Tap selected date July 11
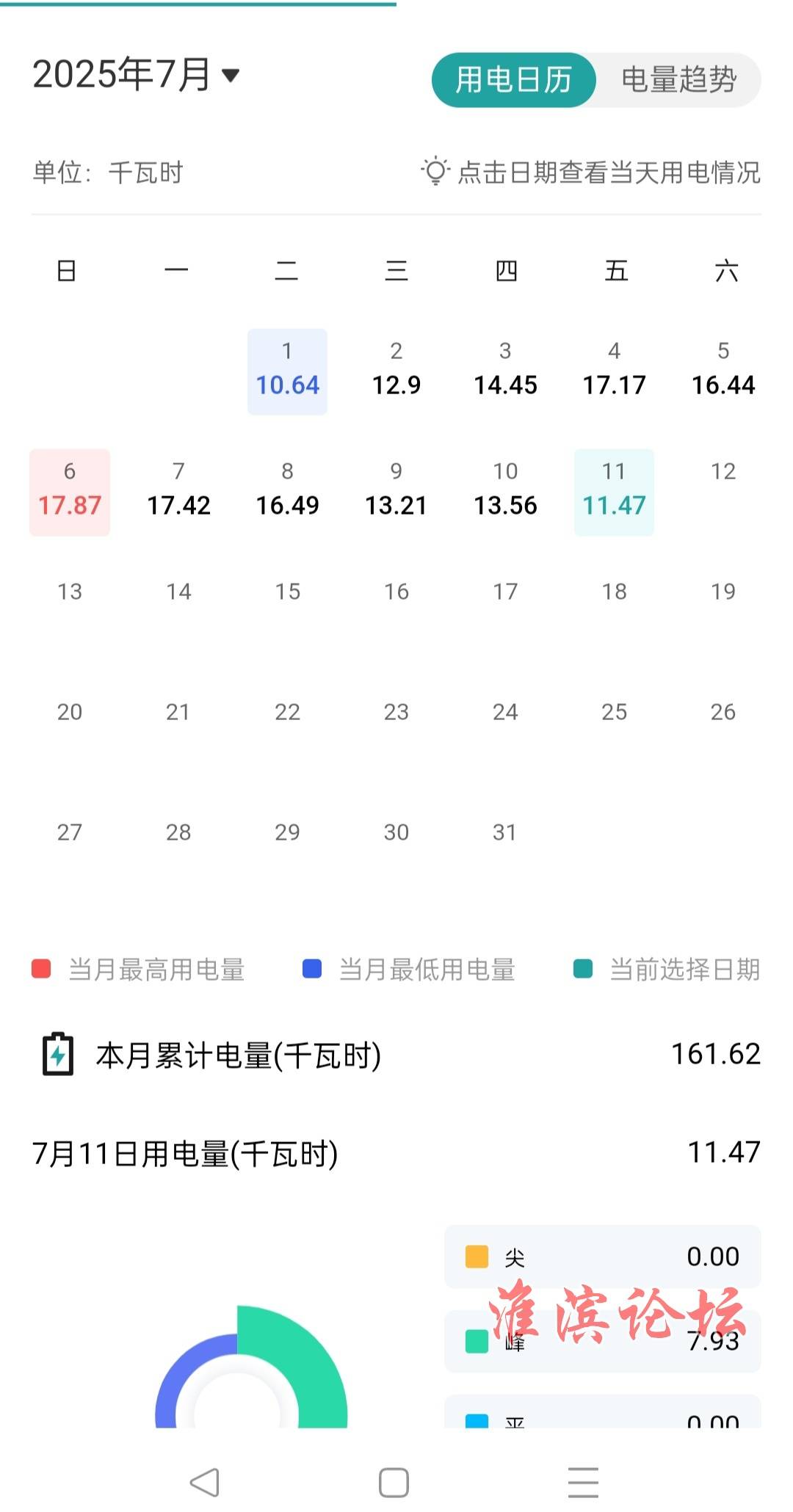This screenshot has height=1512, width=793. [x=614, y=493]
